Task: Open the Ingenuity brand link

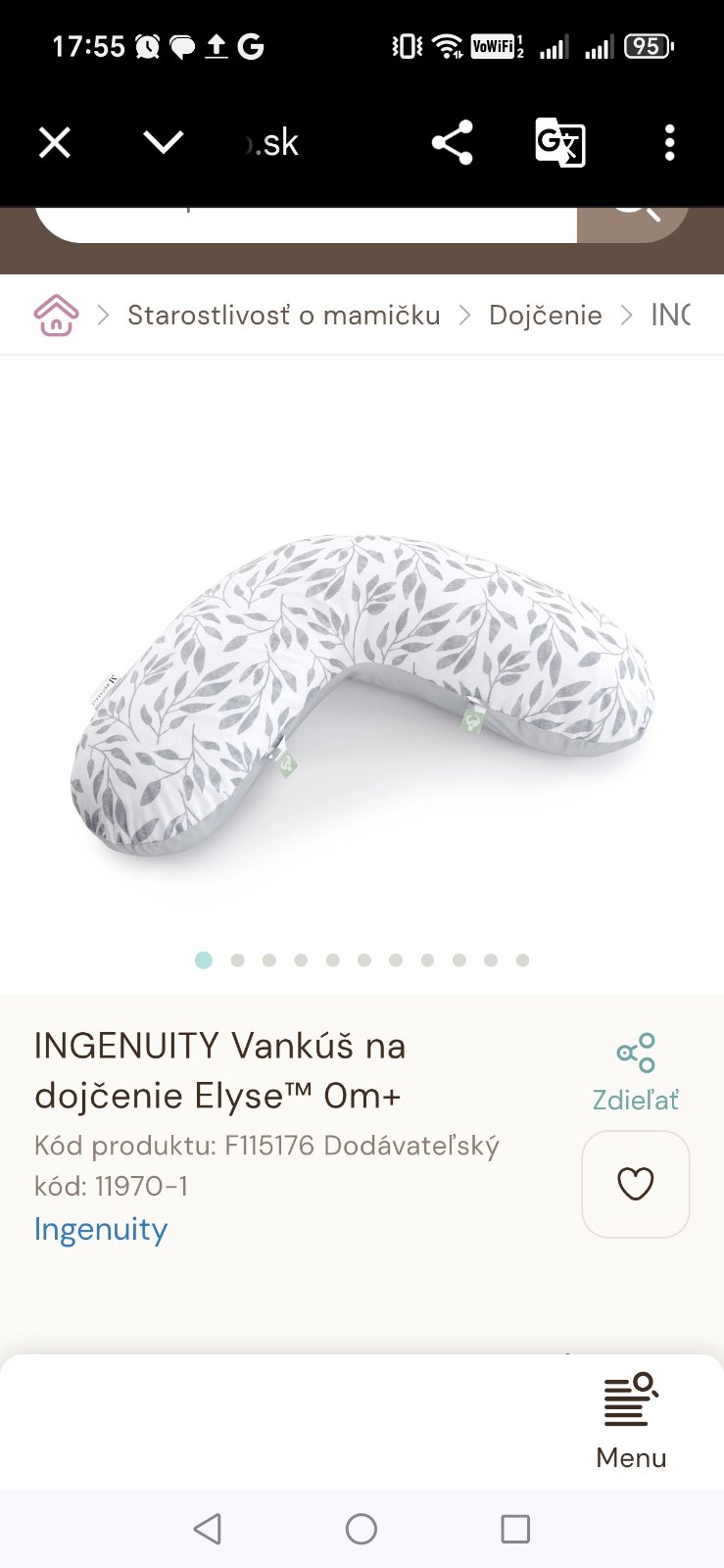Action: tap(101, 1229)
